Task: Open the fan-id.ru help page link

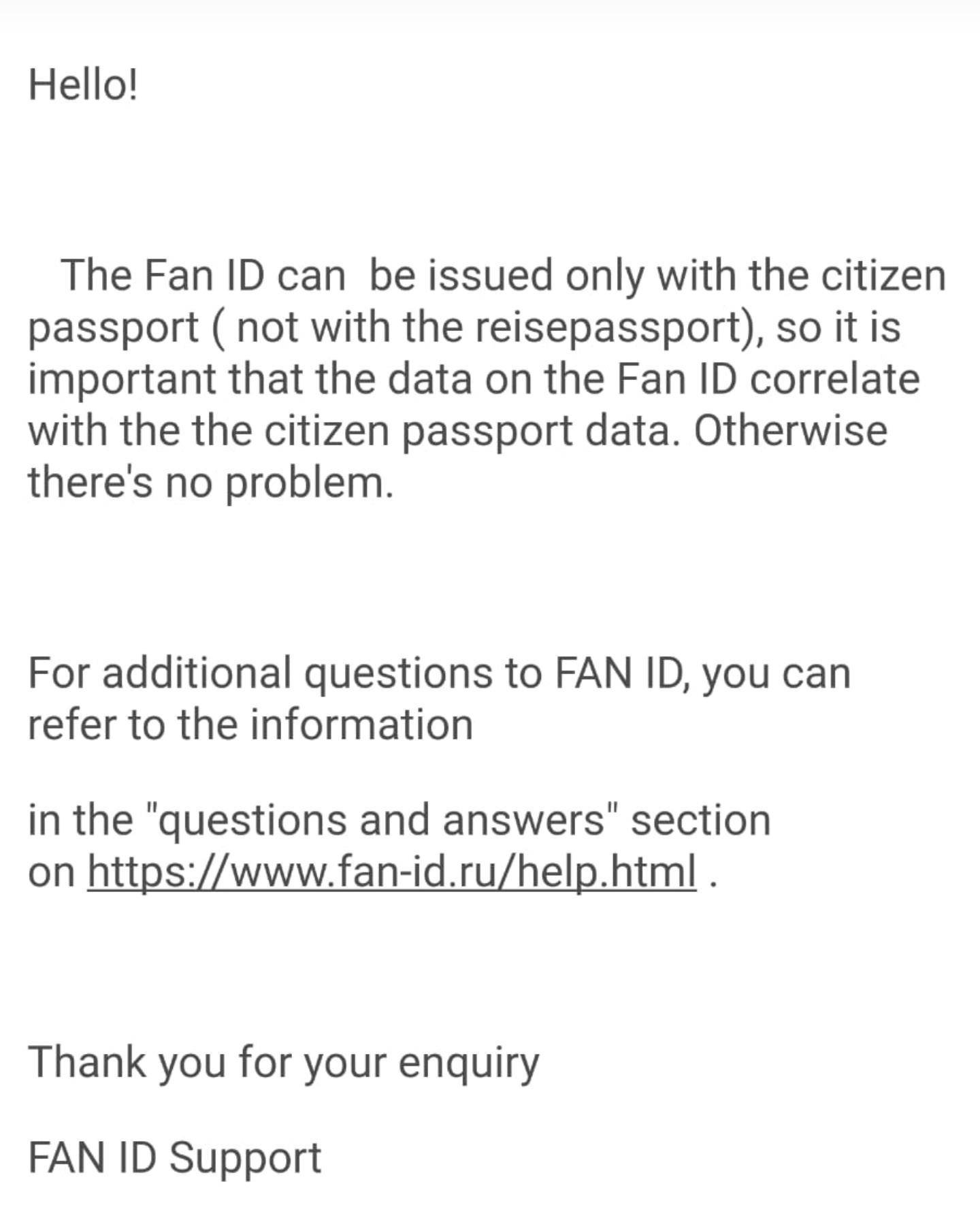Action: tap(391, 871)
